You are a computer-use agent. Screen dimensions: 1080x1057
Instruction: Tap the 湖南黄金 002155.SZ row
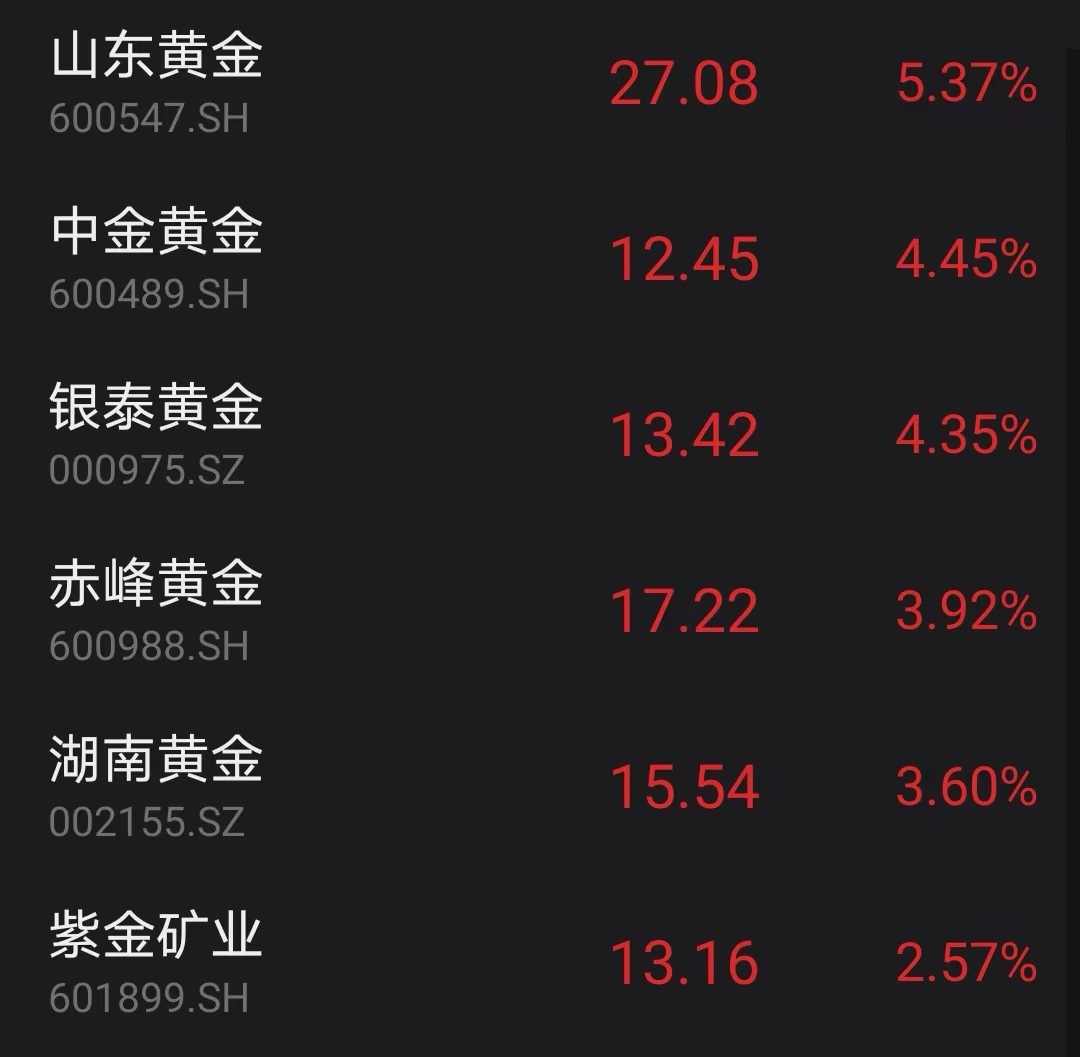157,786
